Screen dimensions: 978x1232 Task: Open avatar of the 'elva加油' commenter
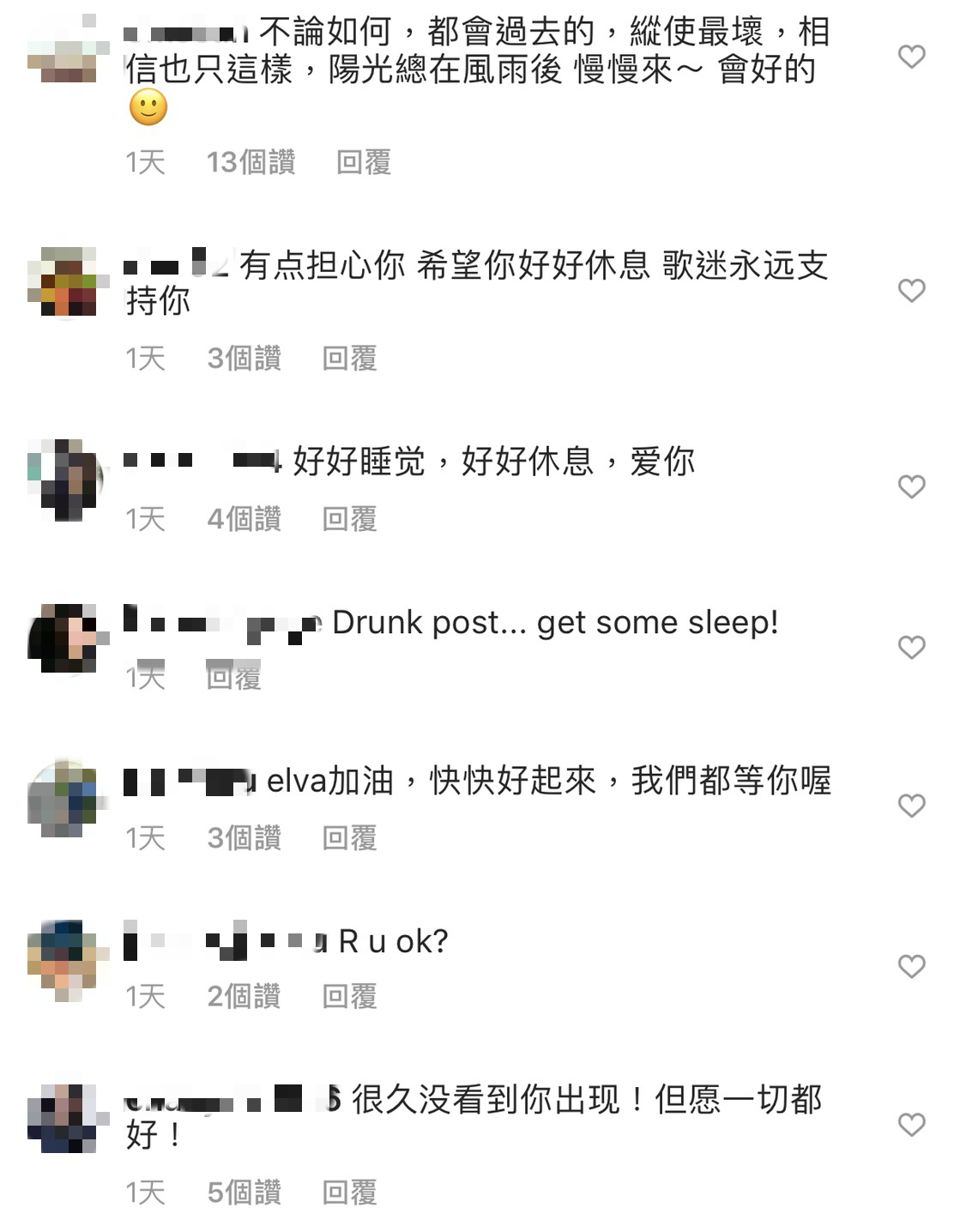pyautogui.click(x=67, y=800)
